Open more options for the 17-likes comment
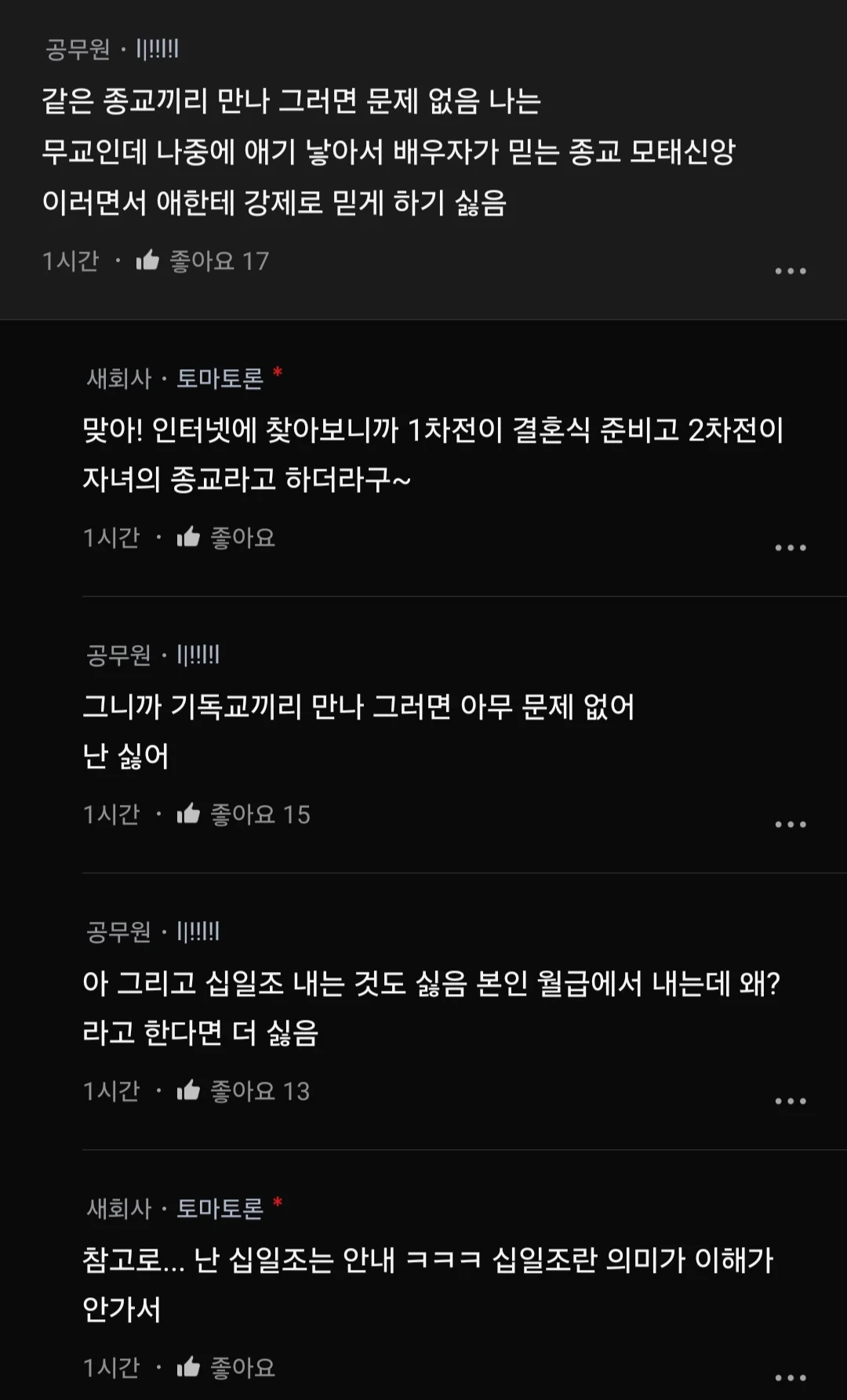The height and width of the screenshot is (1400, 847). (x=790, y=271)
